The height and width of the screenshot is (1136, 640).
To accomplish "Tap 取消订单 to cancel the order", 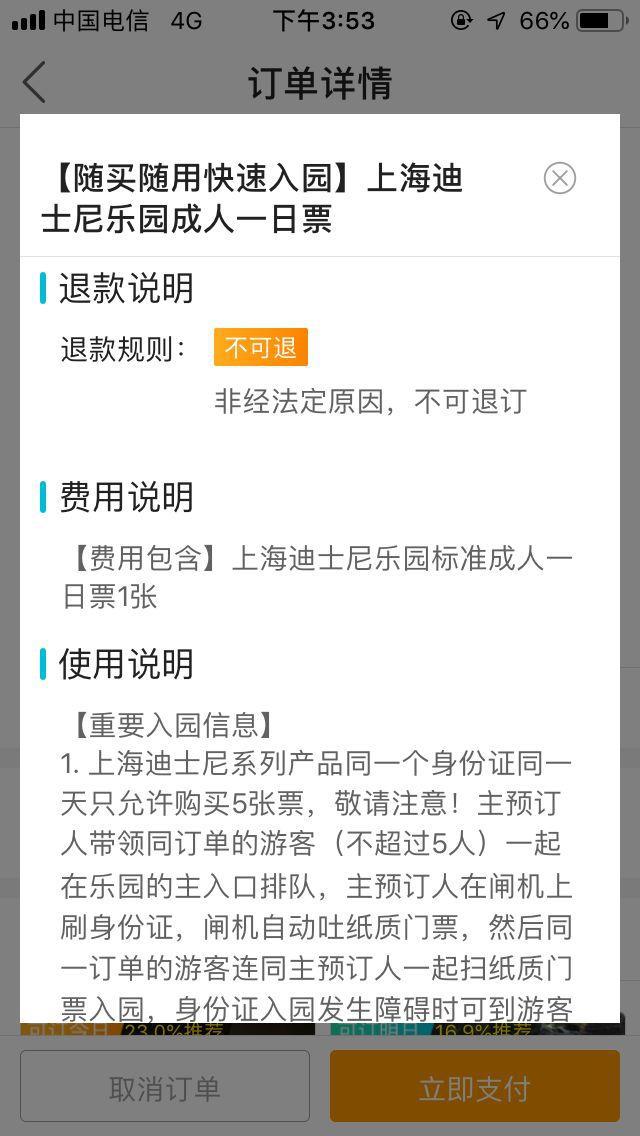I will pos(165,1087).
